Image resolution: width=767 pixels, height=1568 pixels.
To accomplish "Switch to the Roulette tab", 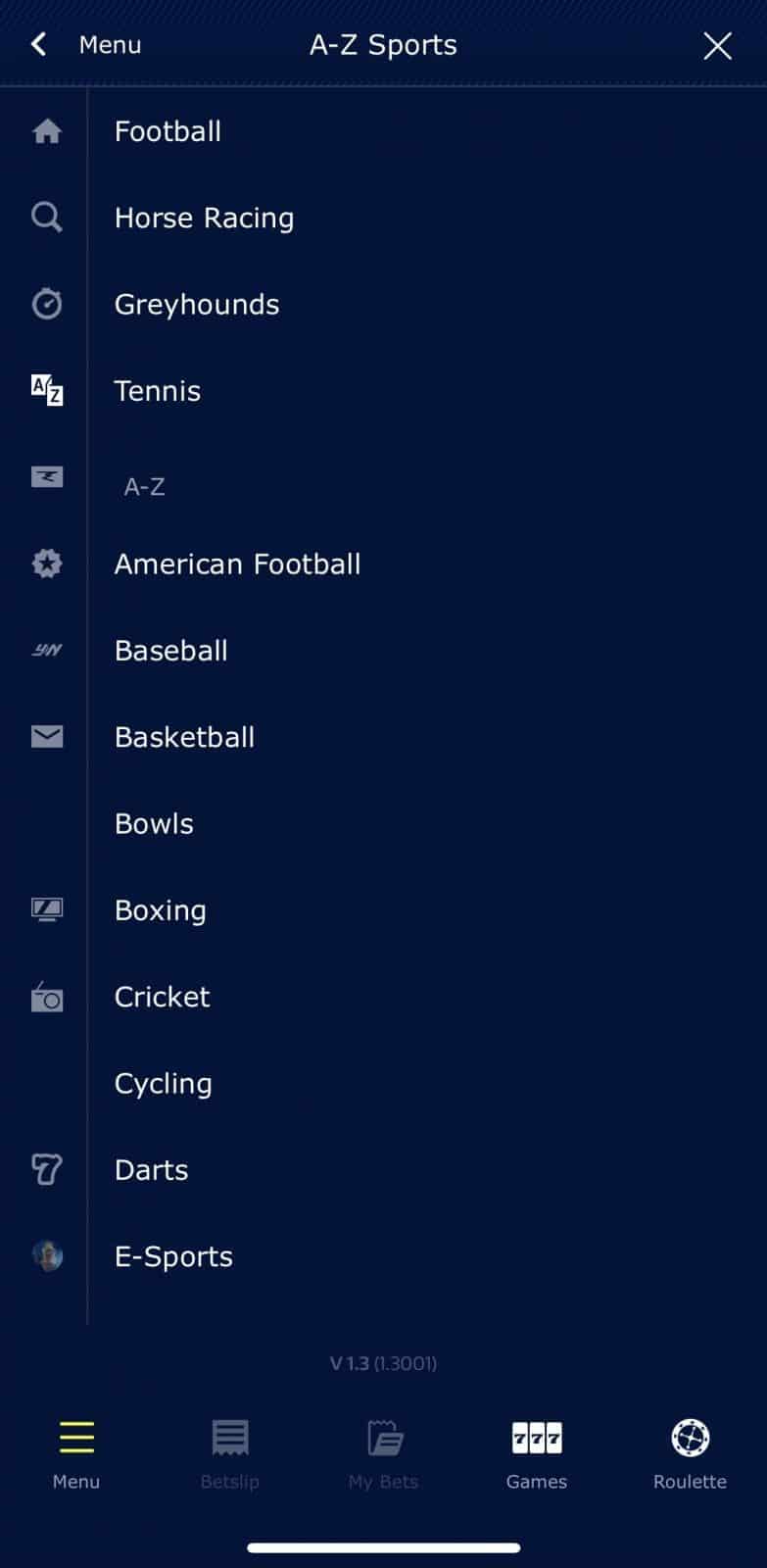I will [691, 1454].
